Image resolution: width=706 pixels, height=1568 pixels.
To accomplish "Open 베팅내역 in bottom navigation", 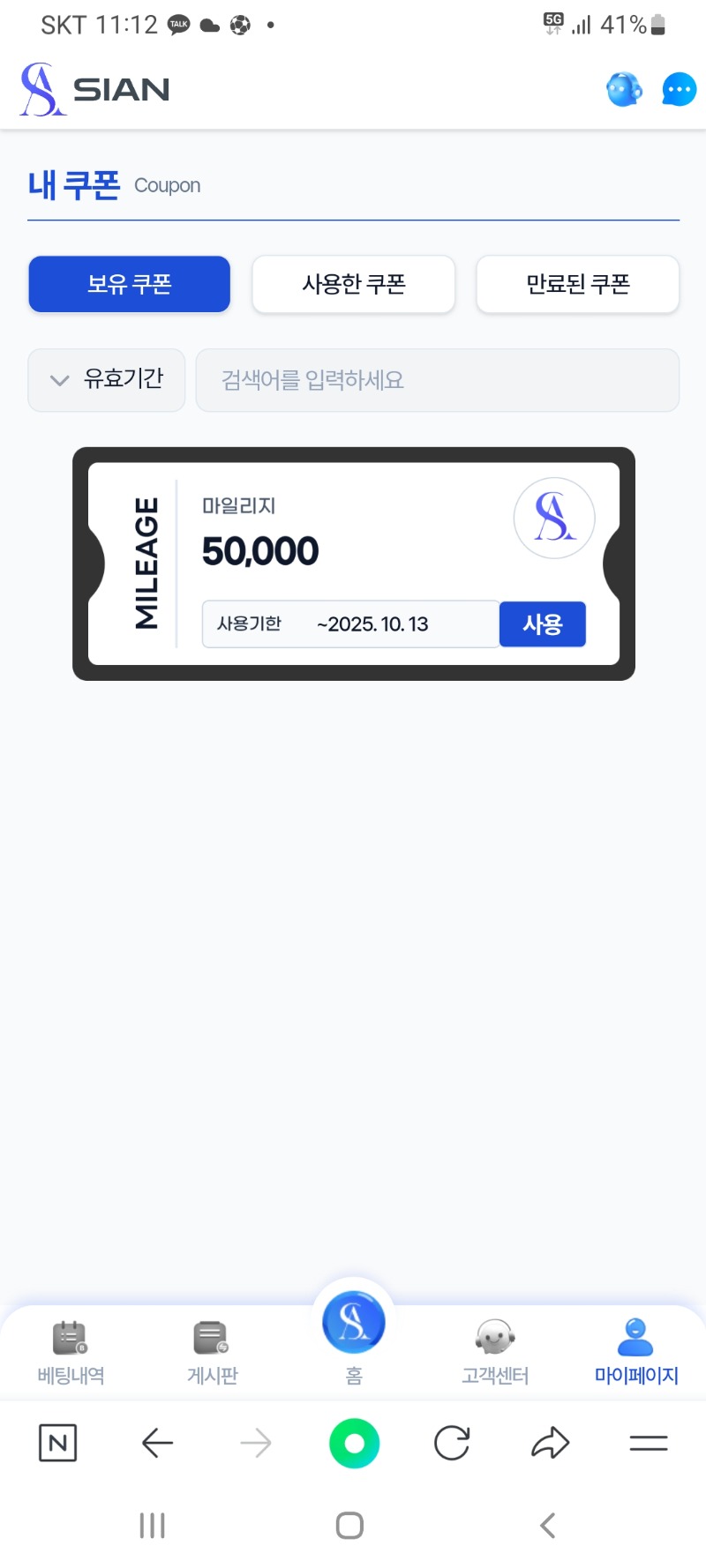I will [x=71, y=1351].
